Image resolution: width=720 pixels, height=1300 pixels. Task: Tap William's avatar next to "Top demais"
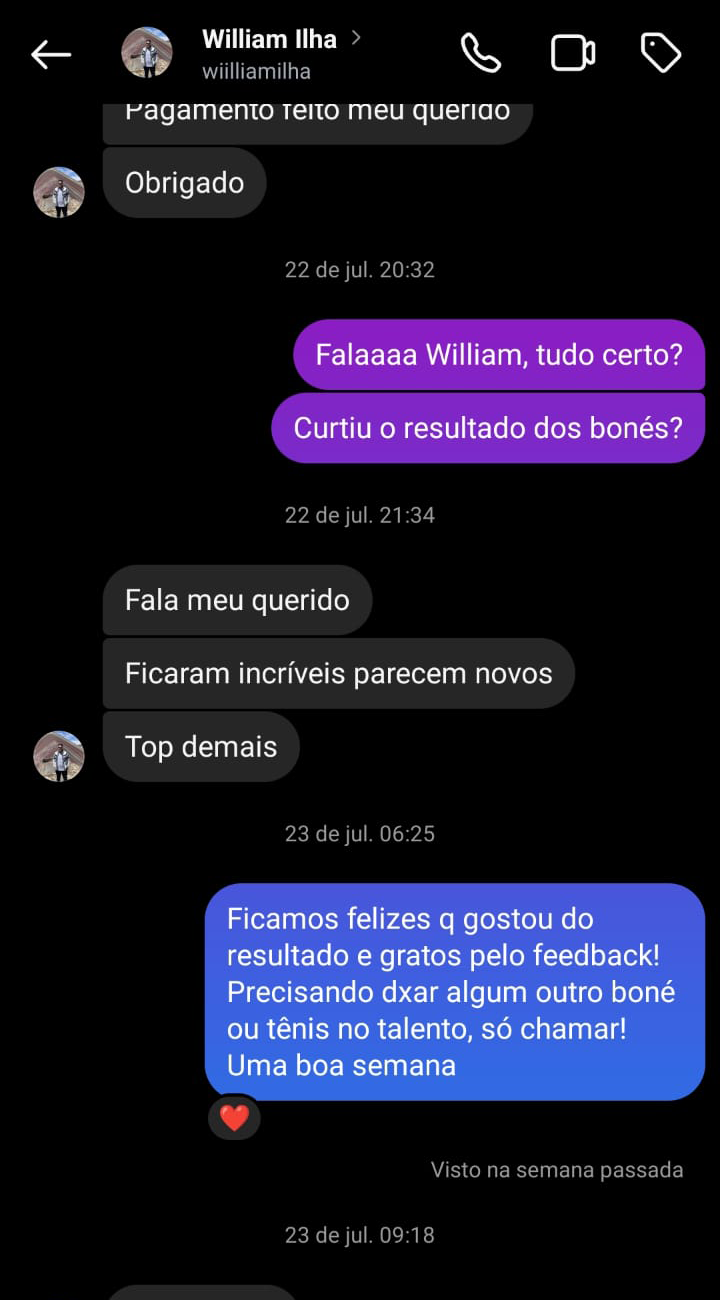[59, 756]
